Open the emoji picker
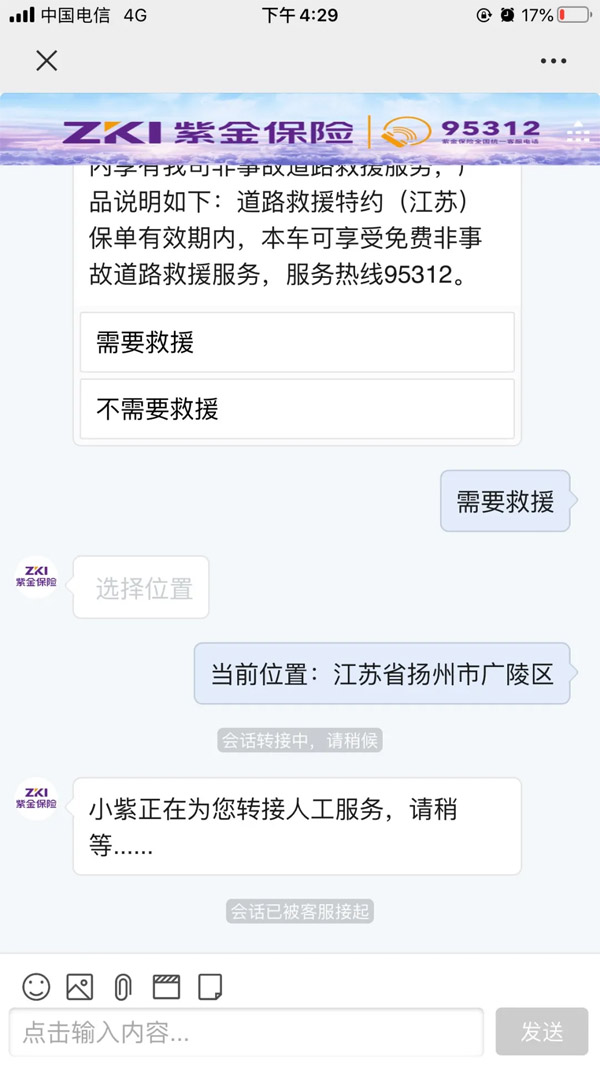 coord(36,987)
